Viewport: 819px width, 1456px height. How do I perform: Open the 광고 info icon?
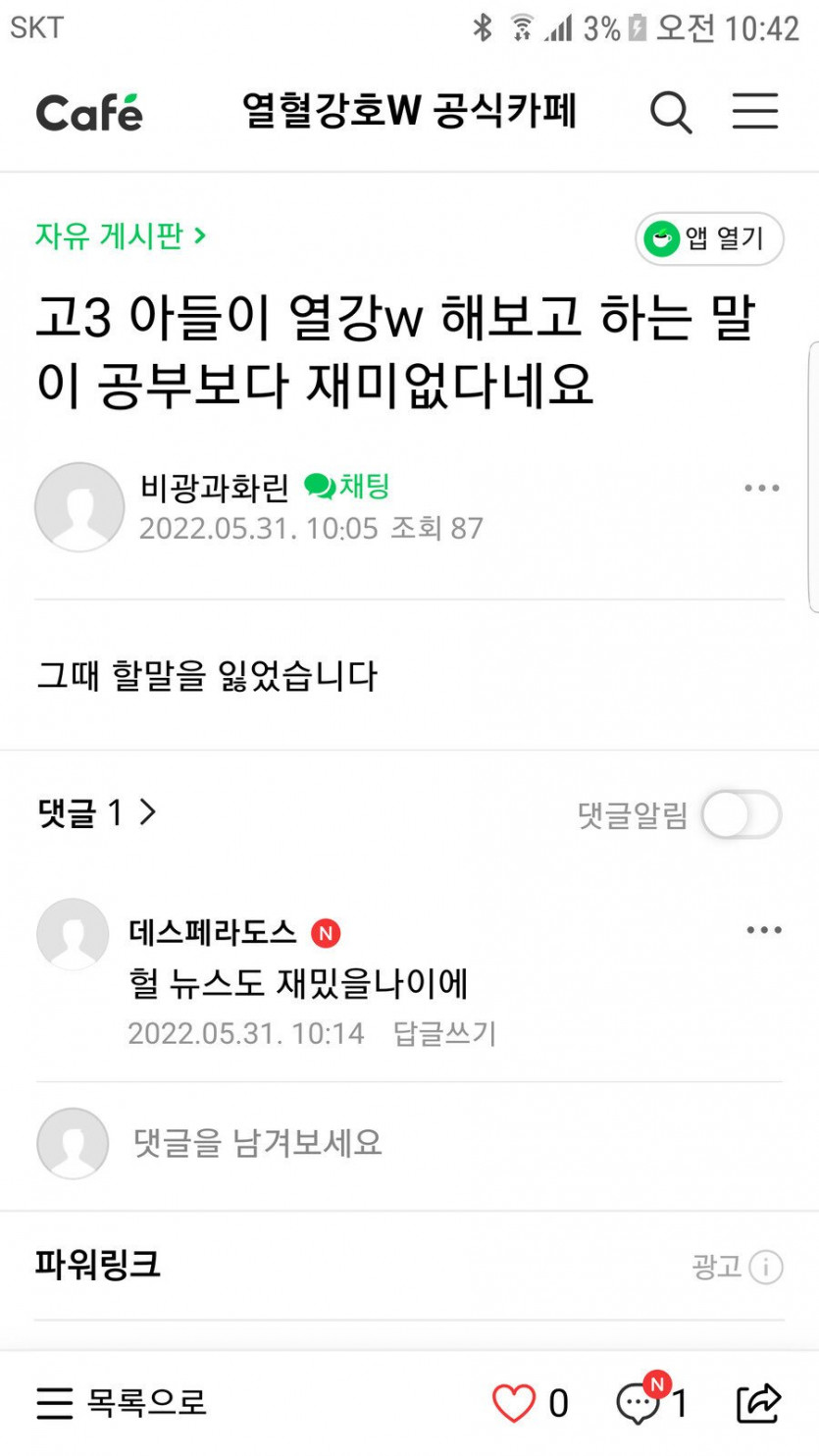[x=766, y=1268]
